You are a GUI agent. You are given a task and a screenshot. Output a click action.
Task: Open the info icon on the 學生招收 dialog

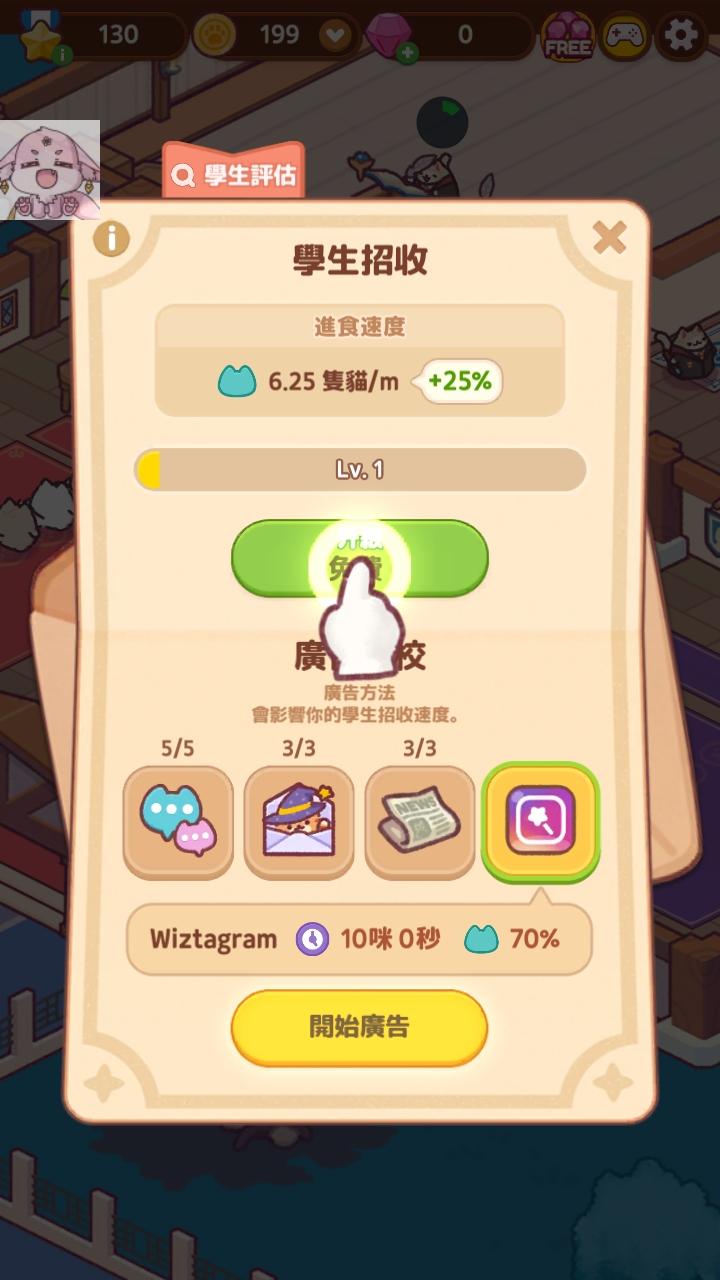111,240
